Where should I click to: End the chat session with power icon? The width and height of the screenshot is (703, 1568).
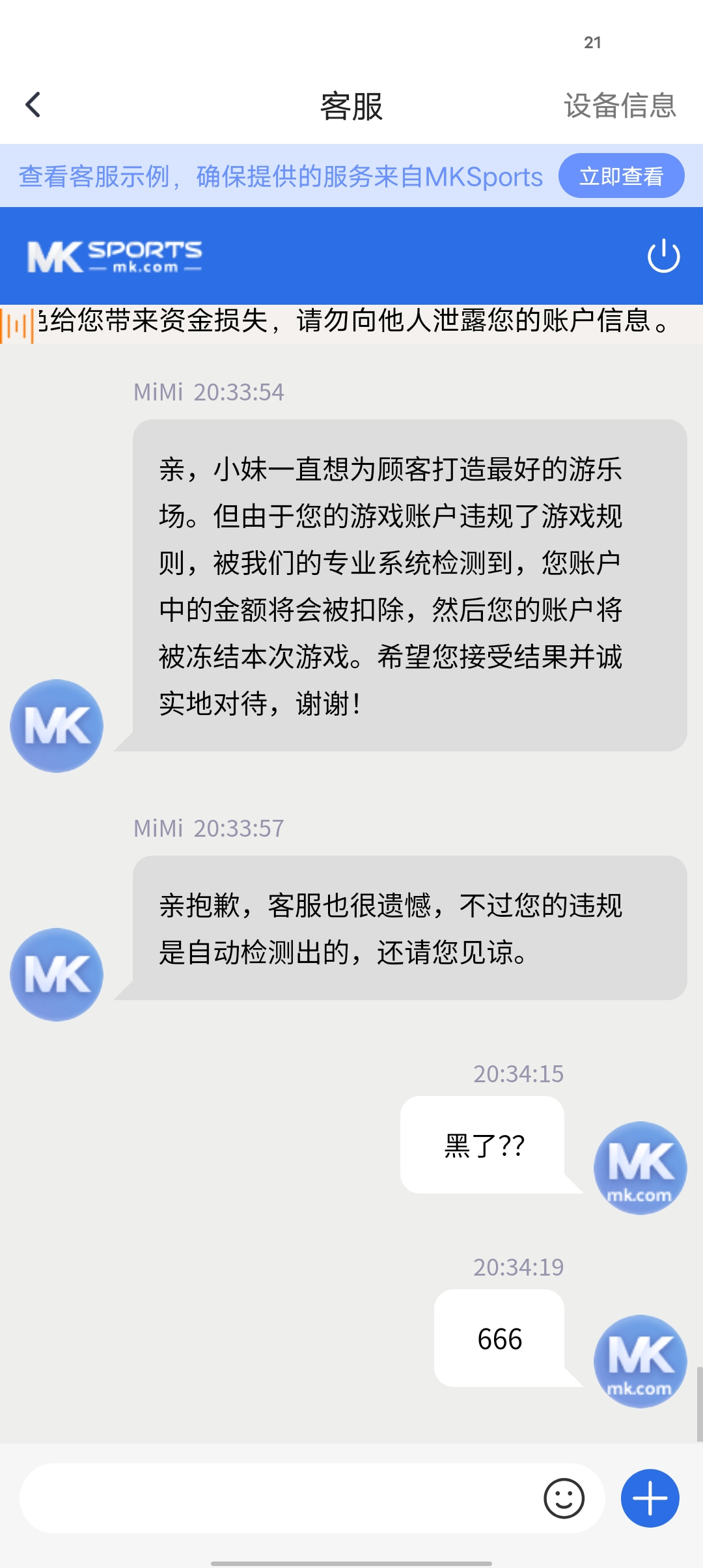point(663,256)
